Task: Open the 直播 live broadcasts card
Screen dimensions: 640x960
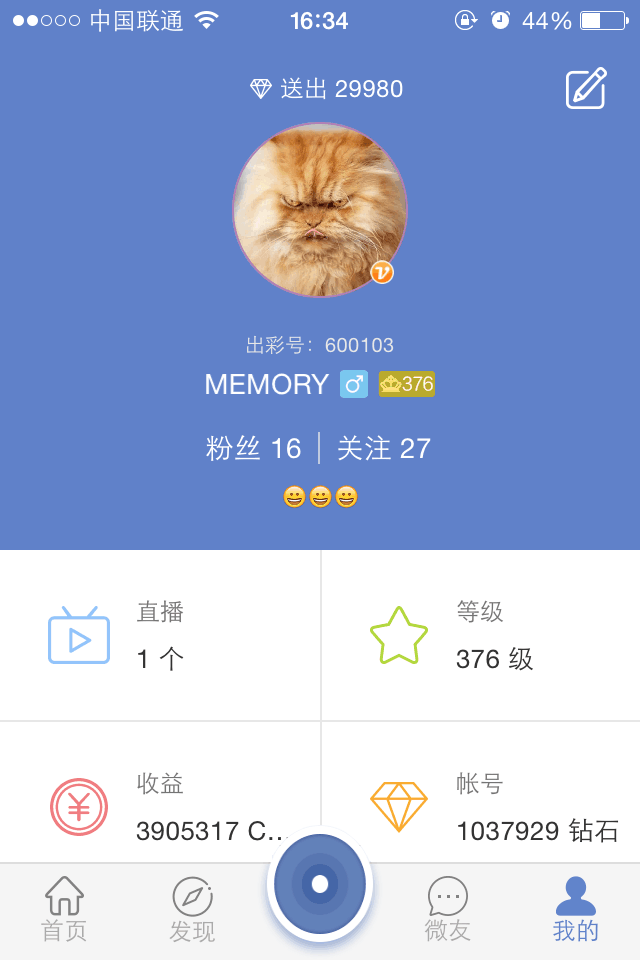Action: pos(160,635)
